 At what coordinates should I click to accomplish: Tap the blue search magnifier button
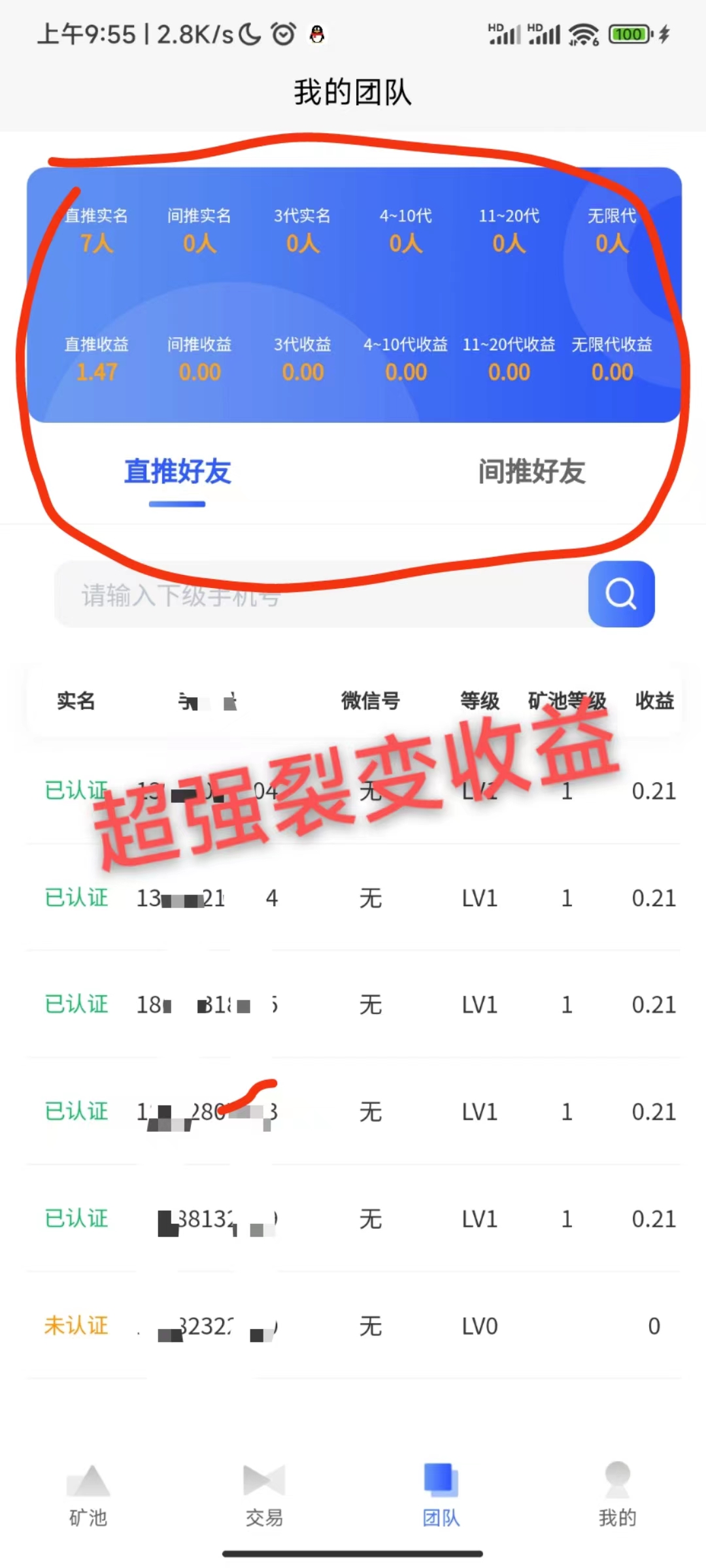(x=621, y=594)
